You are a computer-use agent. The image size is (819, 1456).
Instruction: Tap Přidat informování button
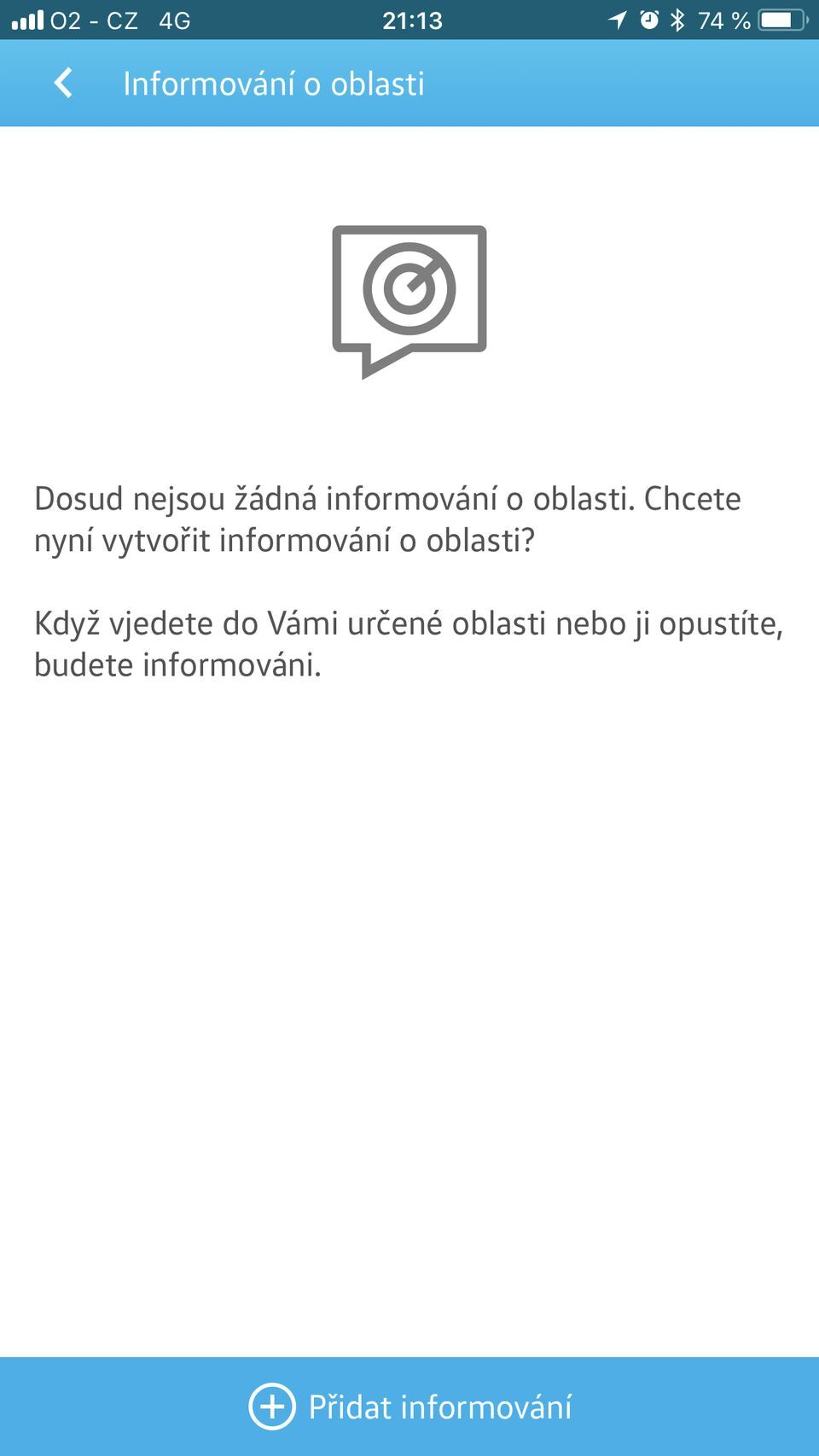(409, 1407)
